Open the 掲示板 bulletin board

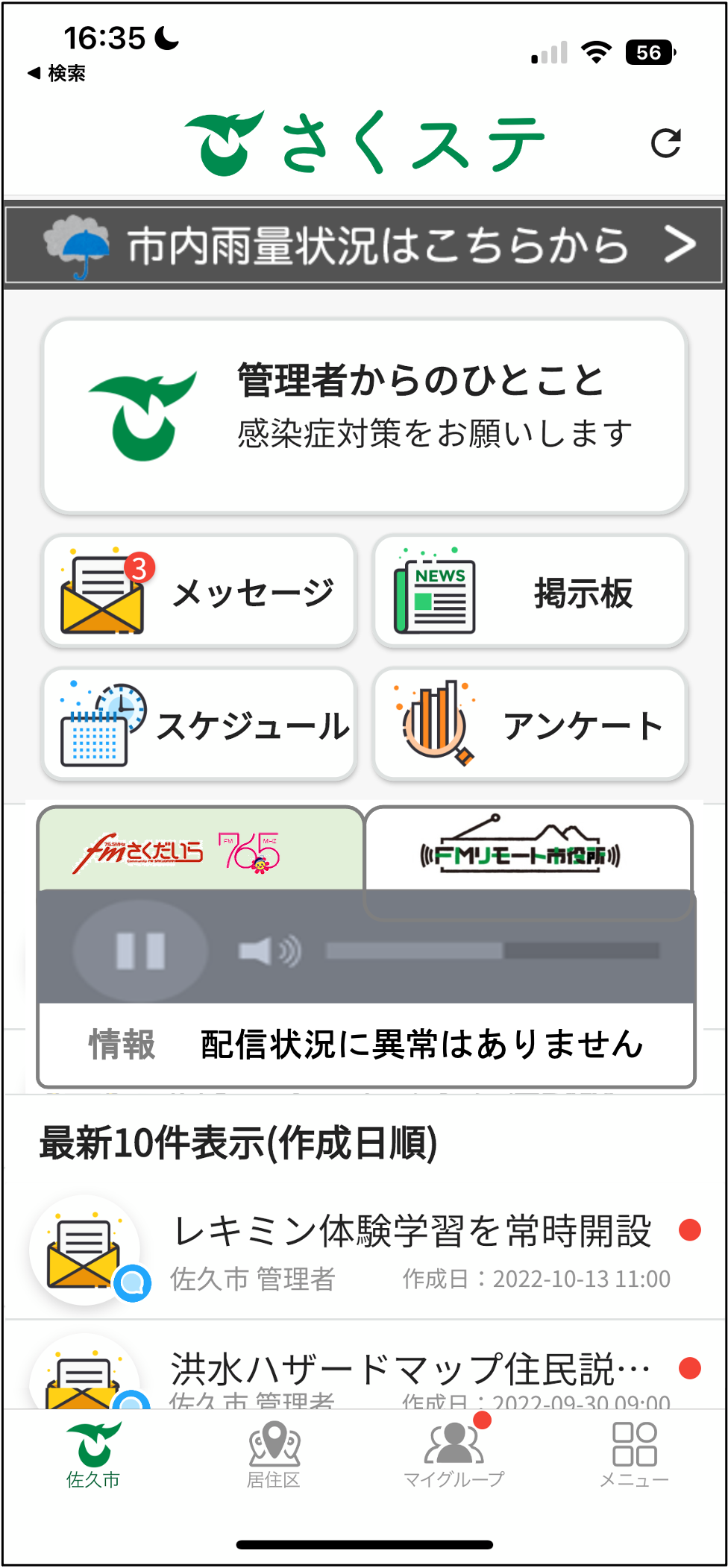coord(530,591)
